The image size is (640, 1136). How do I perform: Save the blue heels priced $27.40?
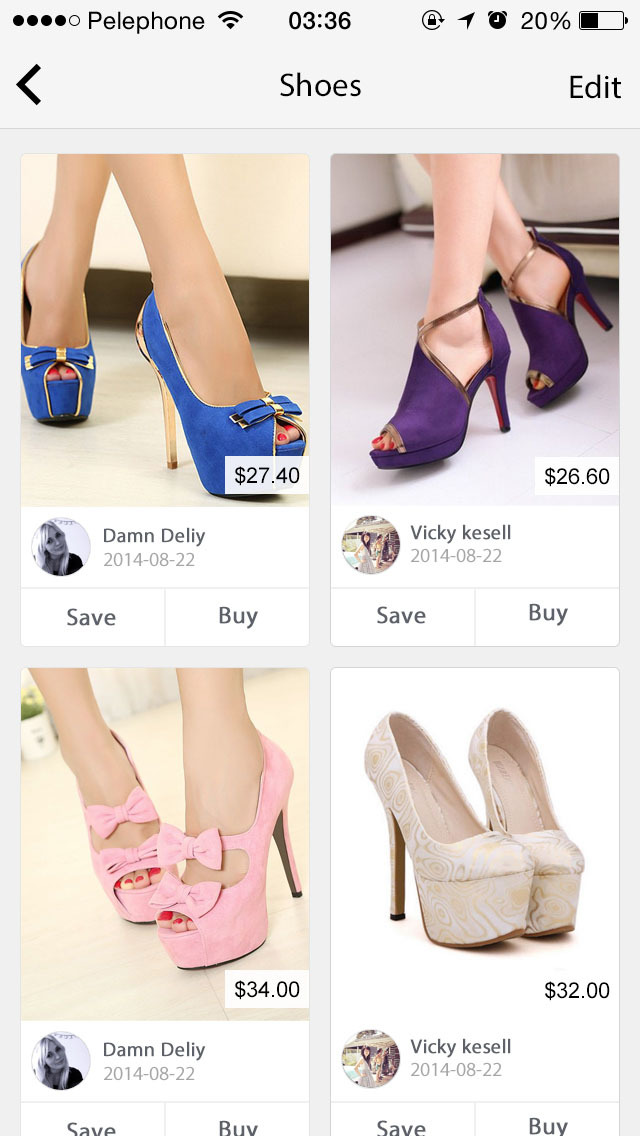91,617
